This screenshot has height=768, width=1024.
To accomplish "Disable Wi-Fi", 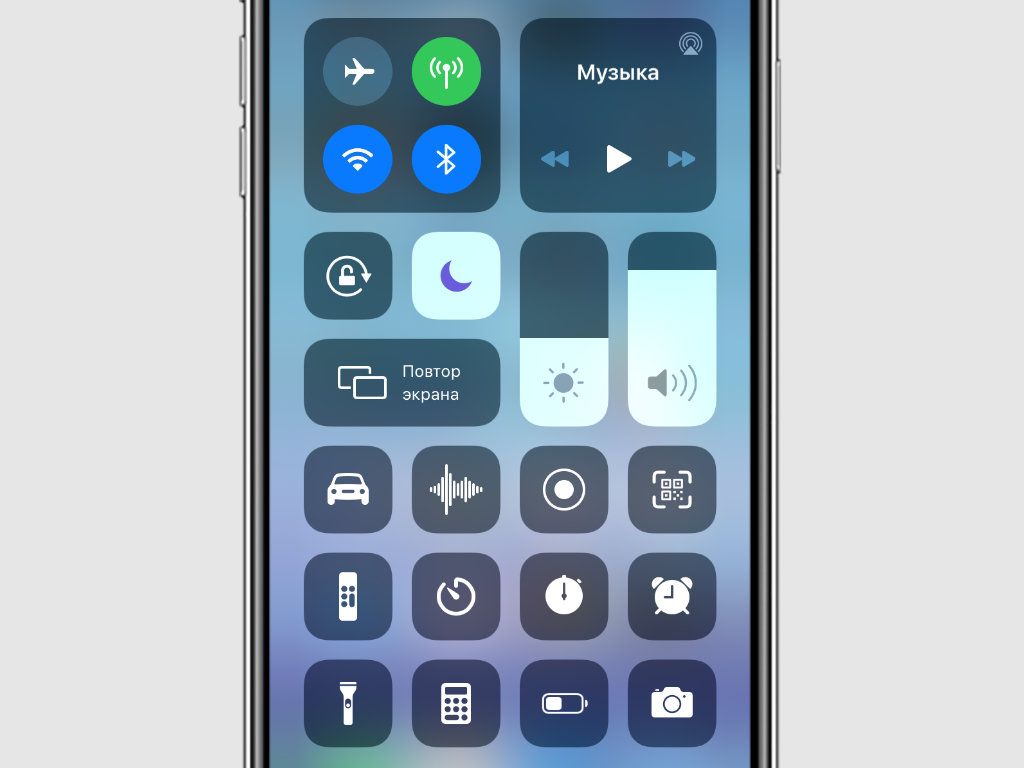I will [x=357, y=159].
